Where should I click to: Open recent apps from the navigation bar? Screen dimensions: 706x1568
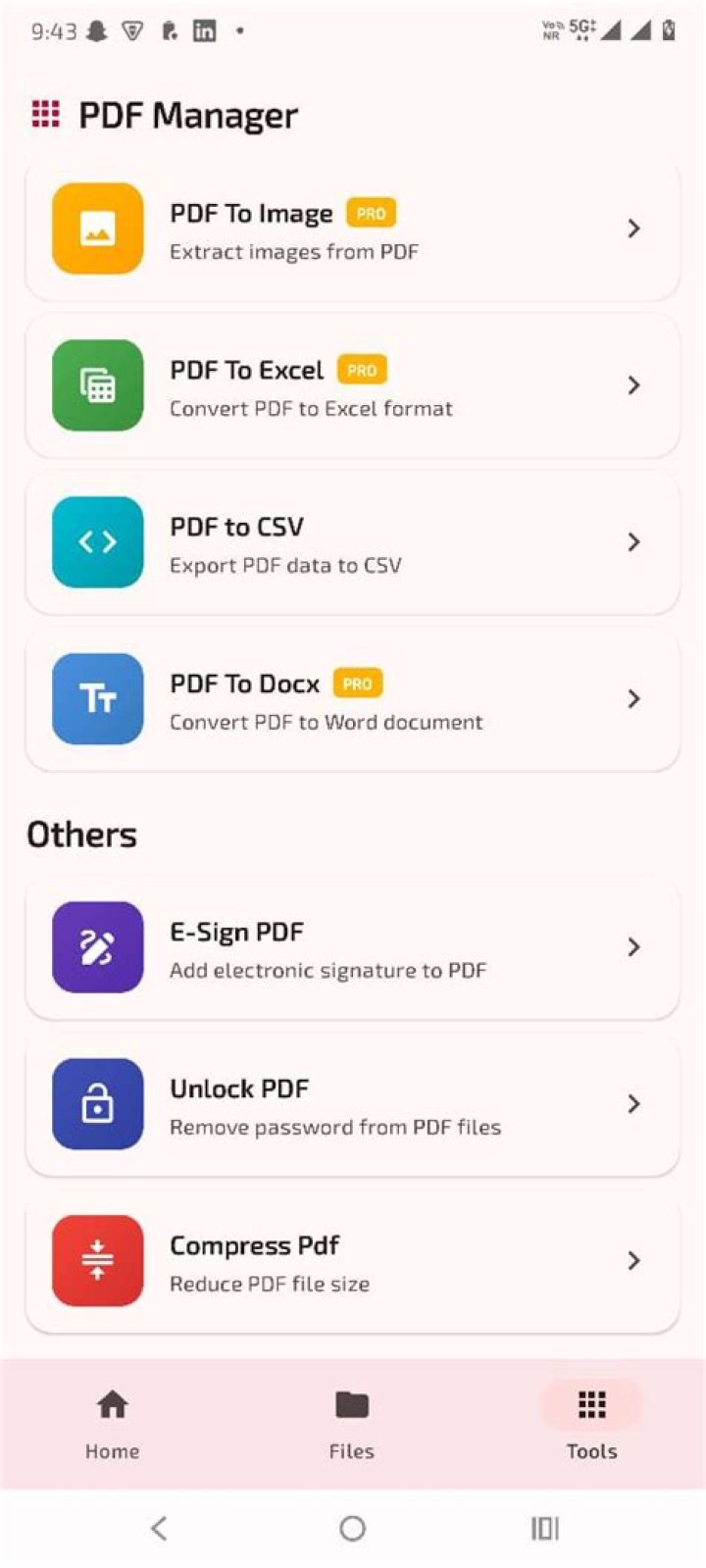point(544,1528)
